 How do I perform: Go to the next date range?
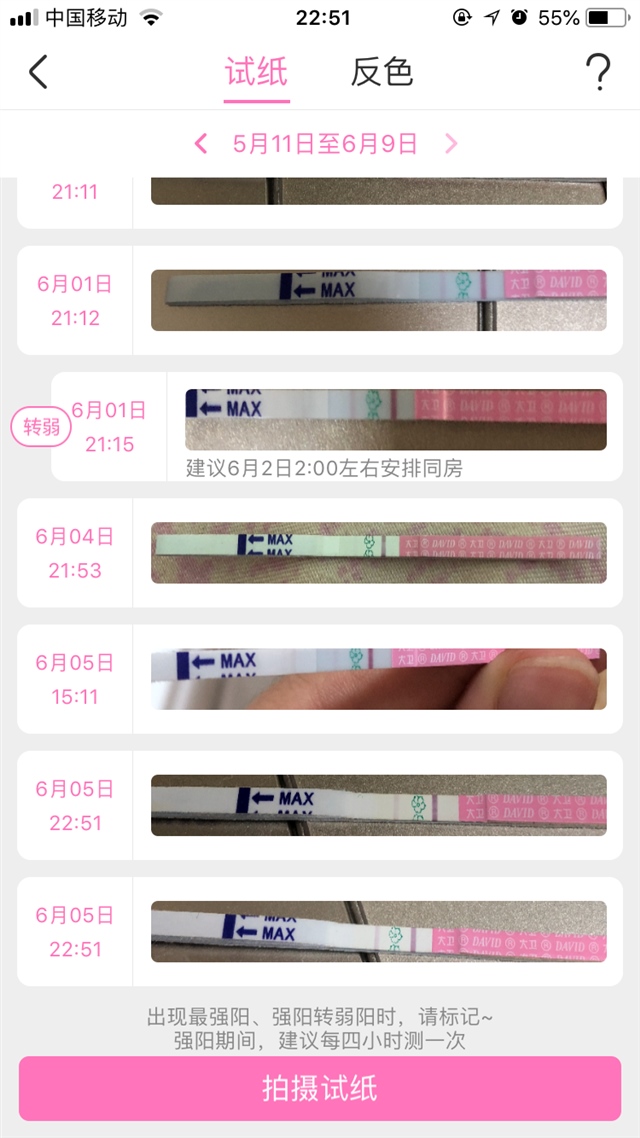click(451, 143)
